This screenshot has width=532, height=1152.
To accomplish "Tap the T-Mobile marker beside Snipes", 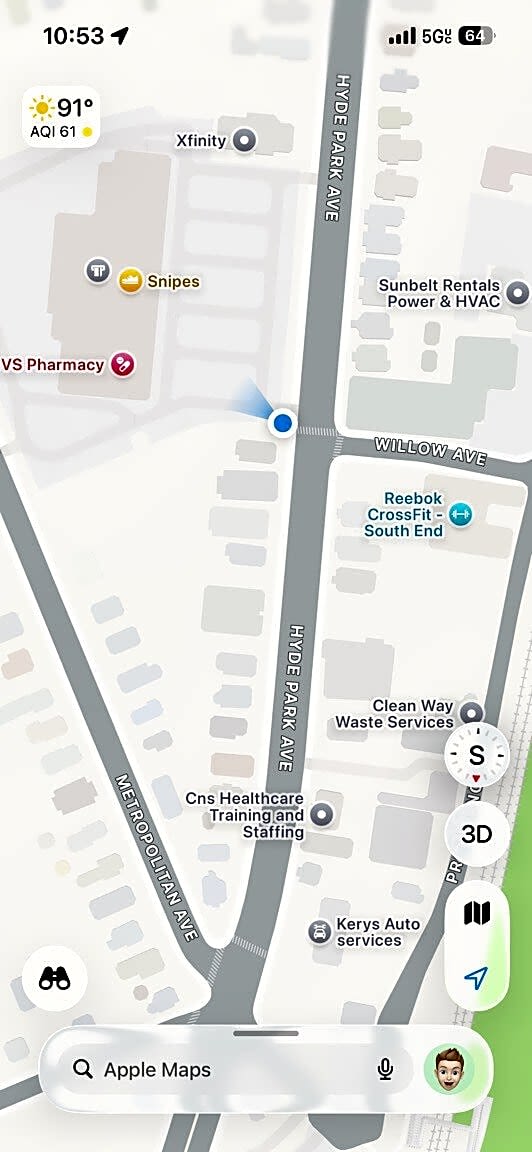I will [97, 270].
